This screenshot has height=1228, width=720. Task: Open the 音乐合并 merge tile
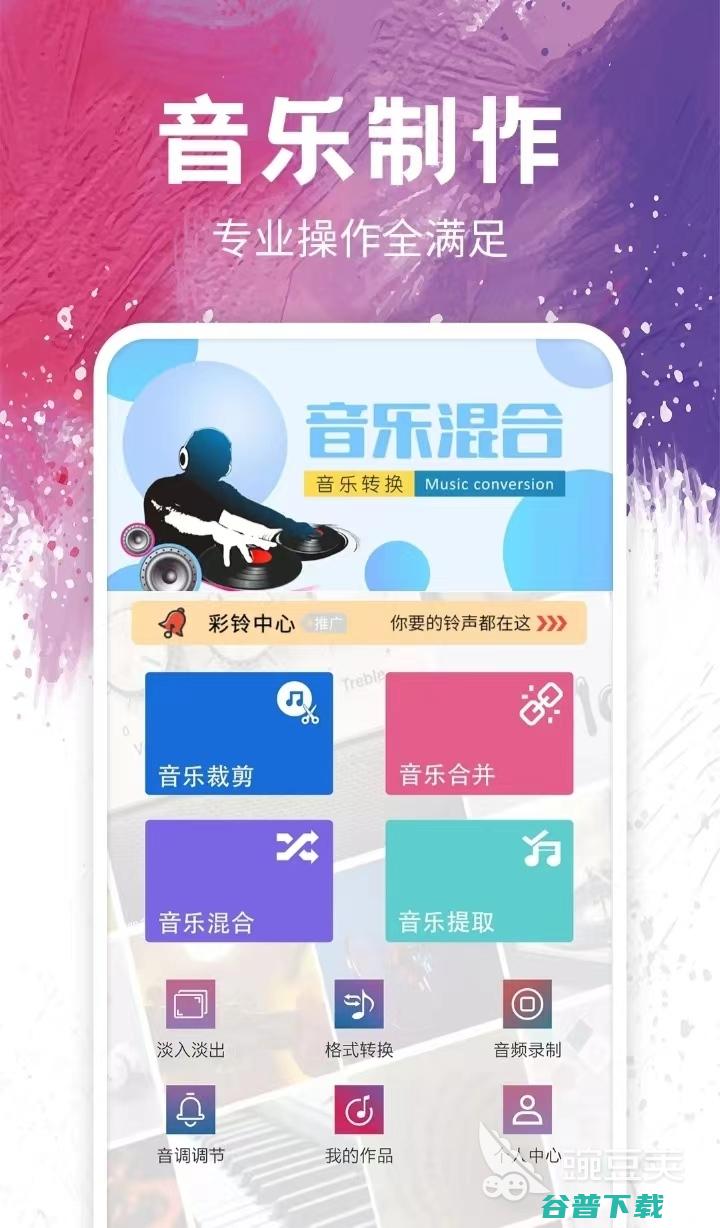[x=480, y=731]
